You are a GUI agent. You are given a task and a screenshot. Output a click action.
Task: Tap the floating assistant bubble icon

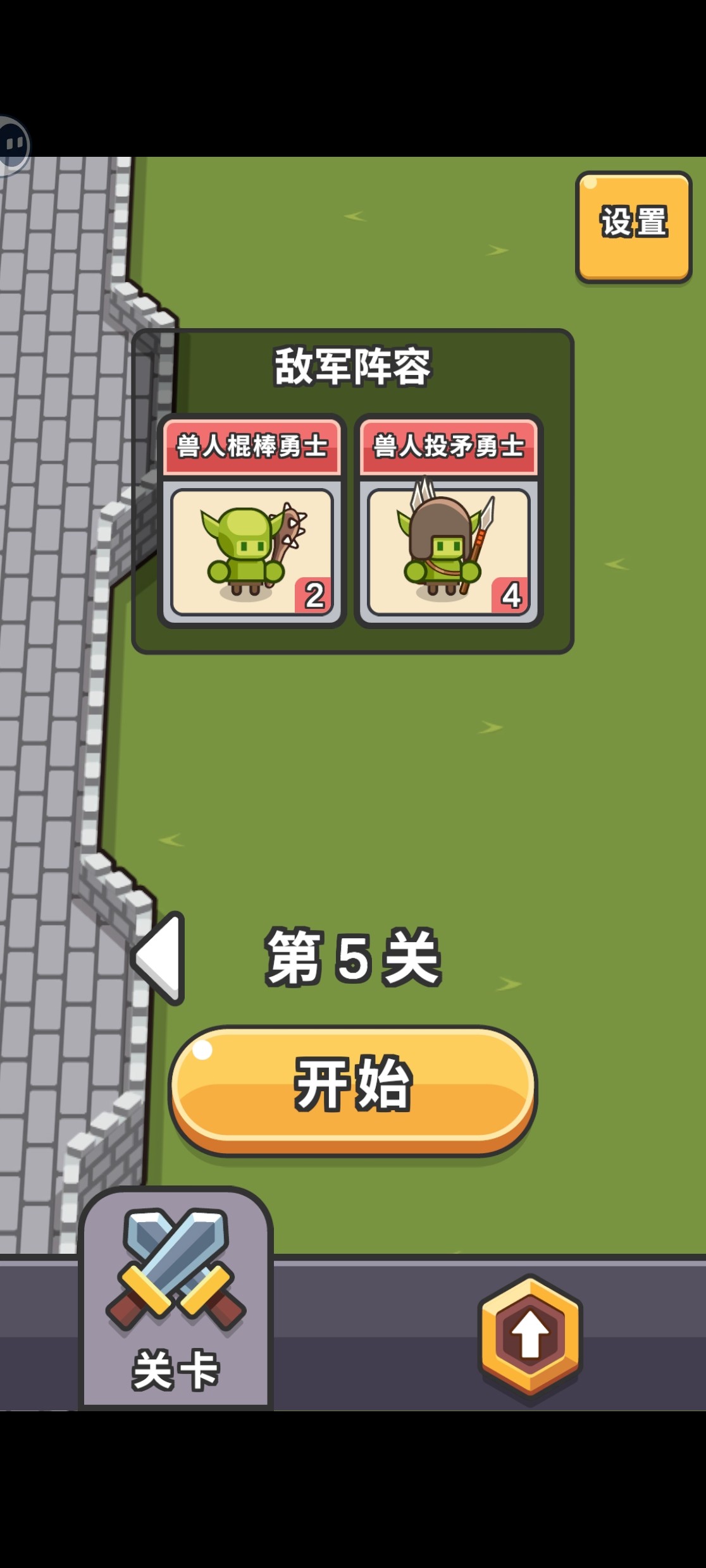click(x=13, y=145)
